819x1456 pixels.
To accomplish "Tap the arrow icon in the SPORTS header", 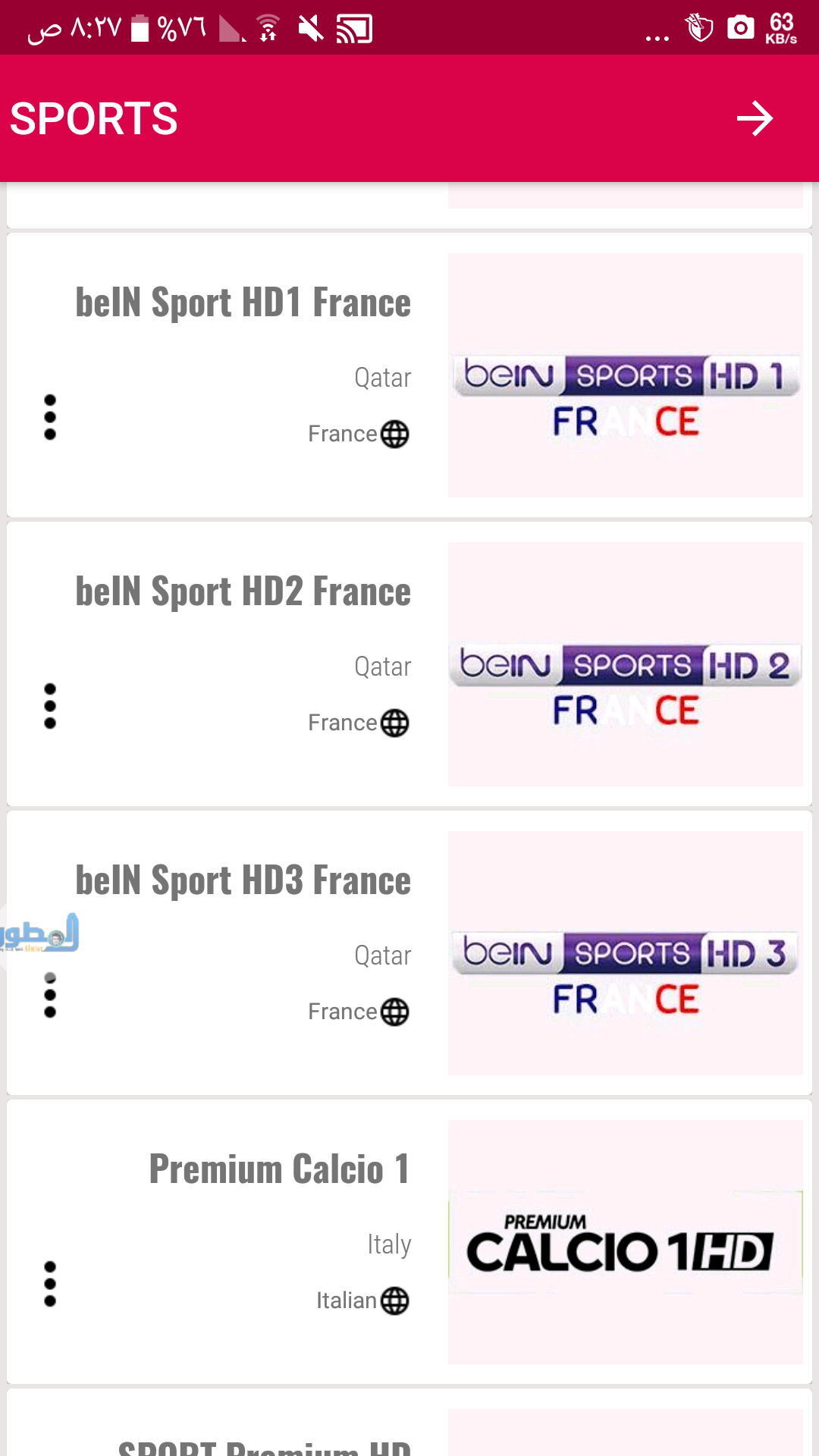I will pos(755,119).
